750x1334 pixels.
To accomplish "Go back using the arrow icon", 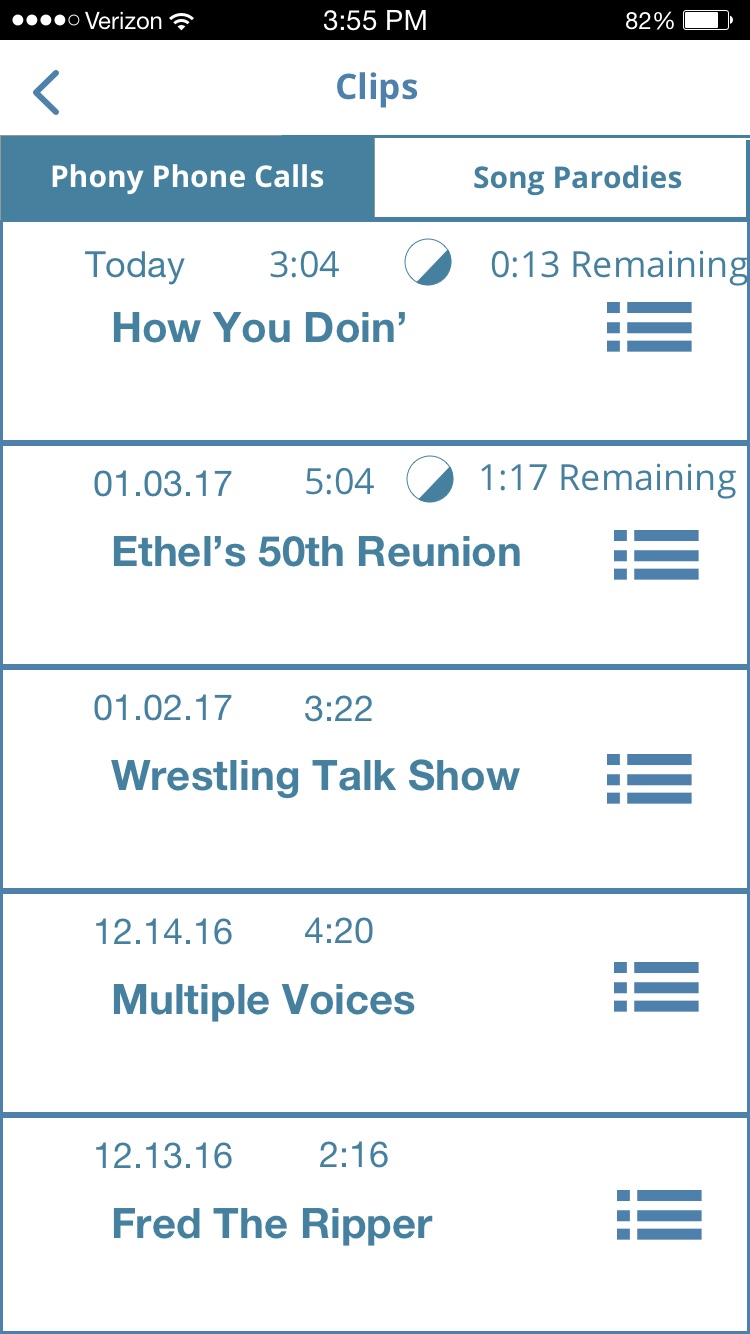I will (46, 92).
